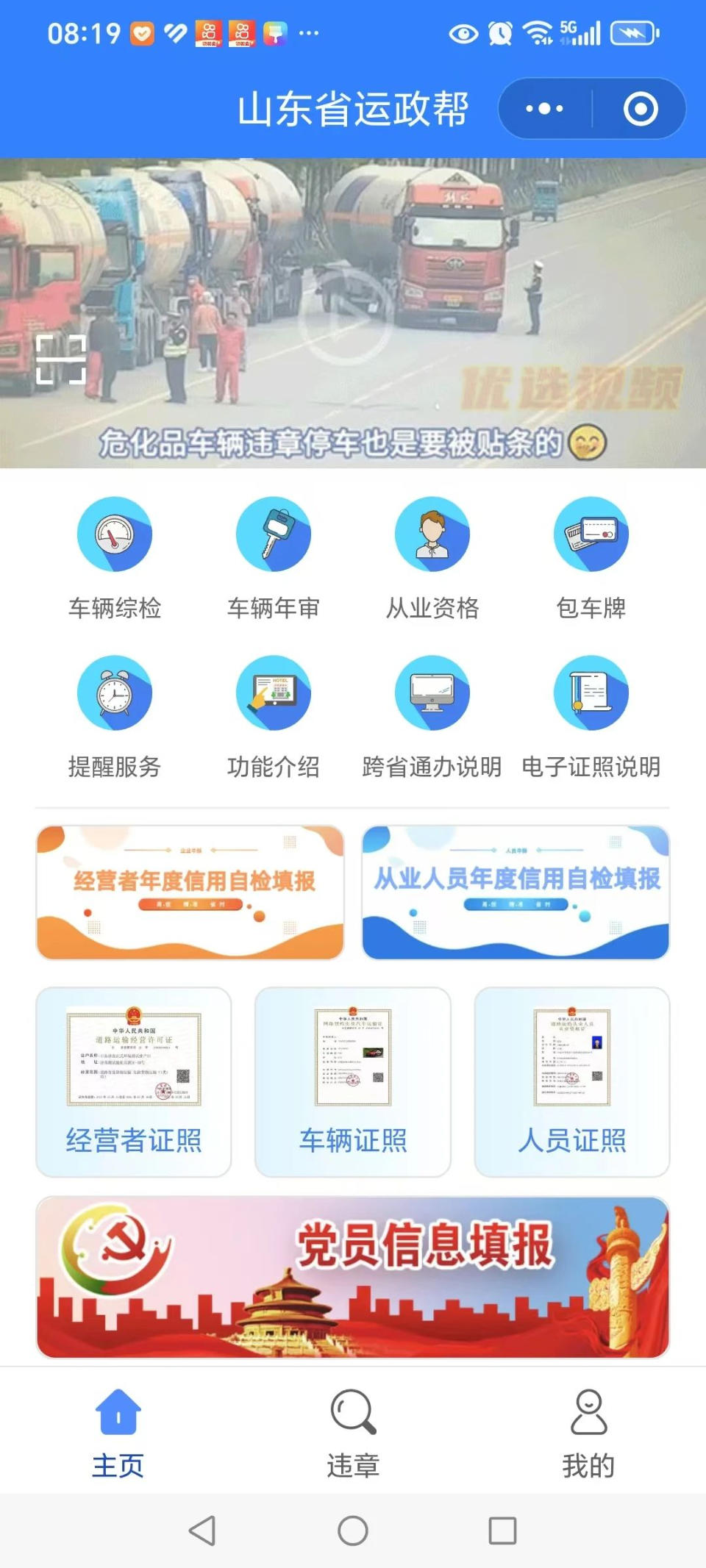The image size is (706, 1568).
Task: Switch to the 我的 tab
Action: 588,1432
